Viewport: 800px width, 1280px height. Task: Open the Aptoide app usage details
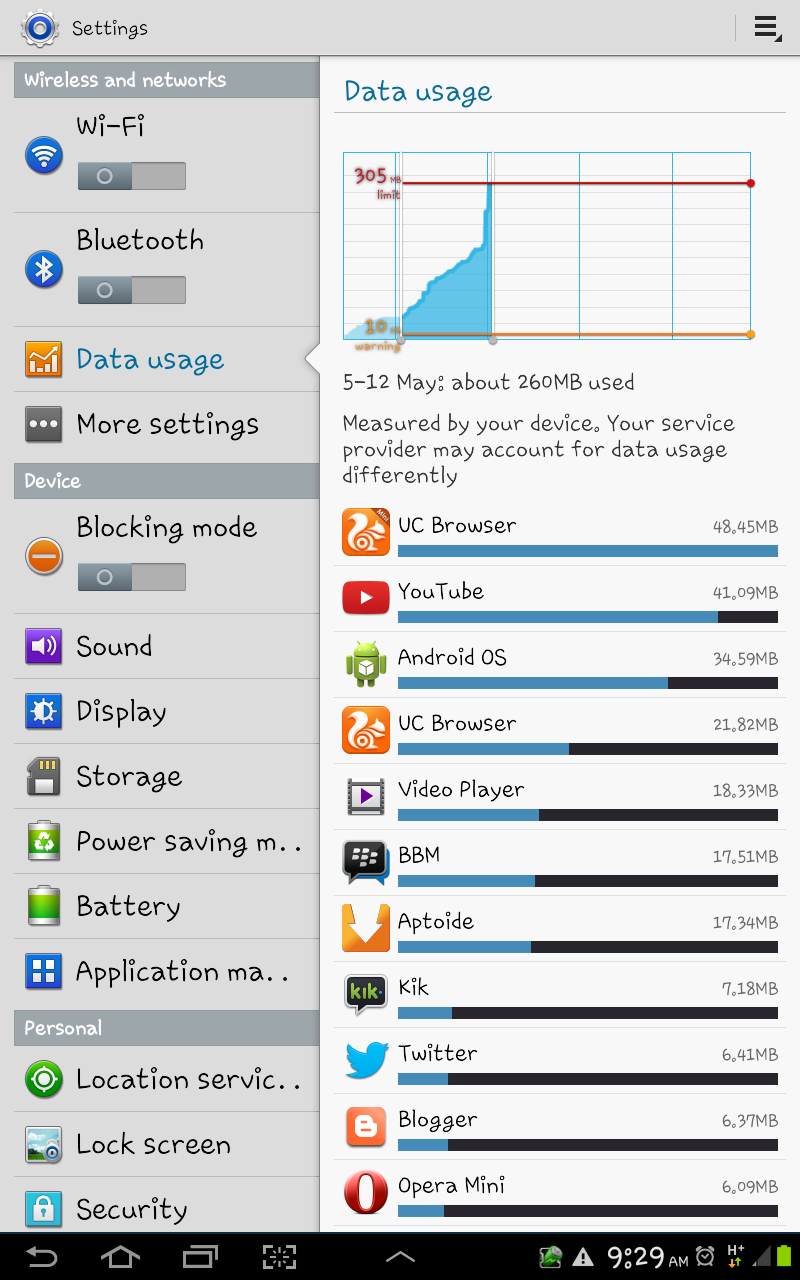(x=367, y=927)
